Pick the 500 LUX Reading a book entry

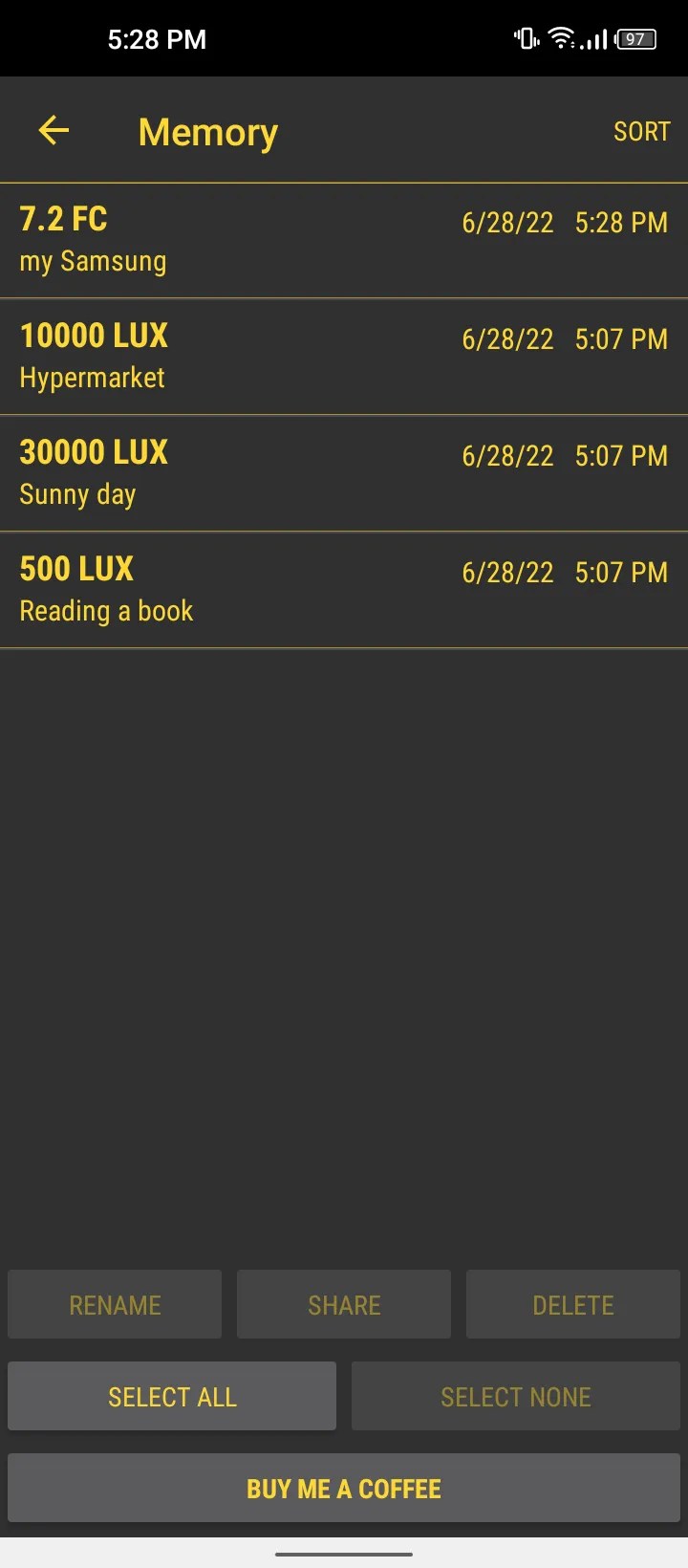point(344,591)
